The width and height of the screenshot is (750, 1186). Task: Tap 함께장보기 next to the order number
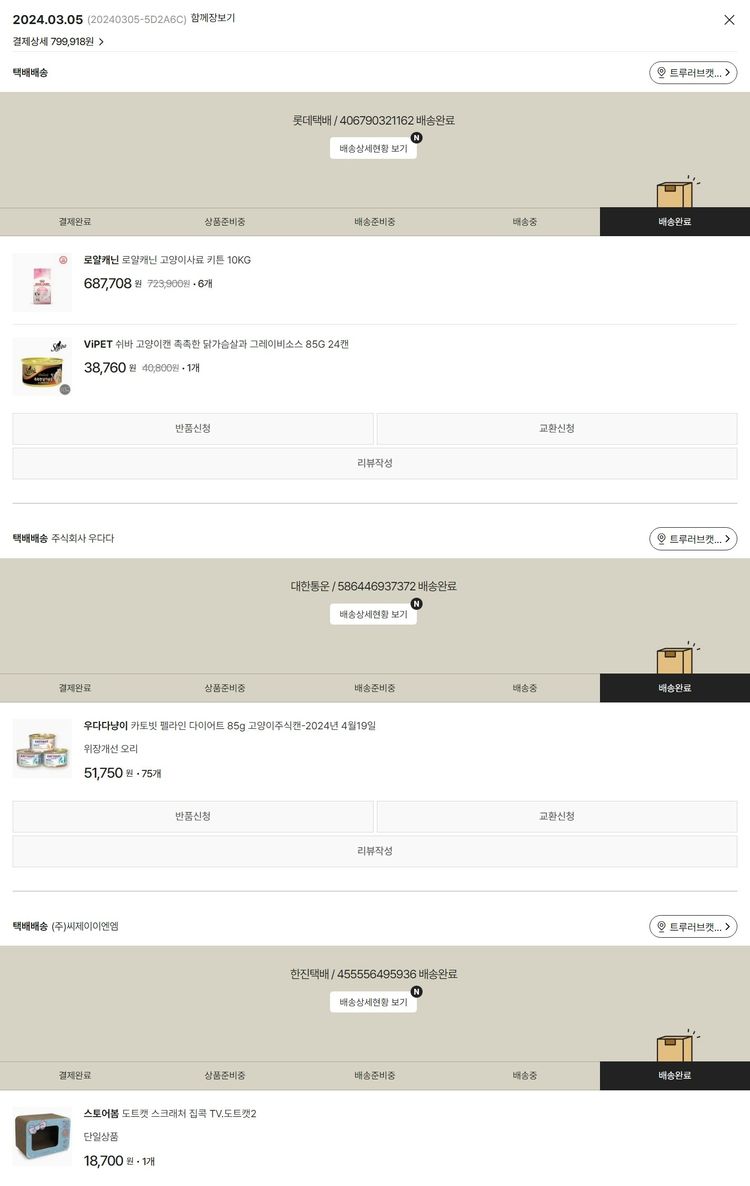[213, 18]
